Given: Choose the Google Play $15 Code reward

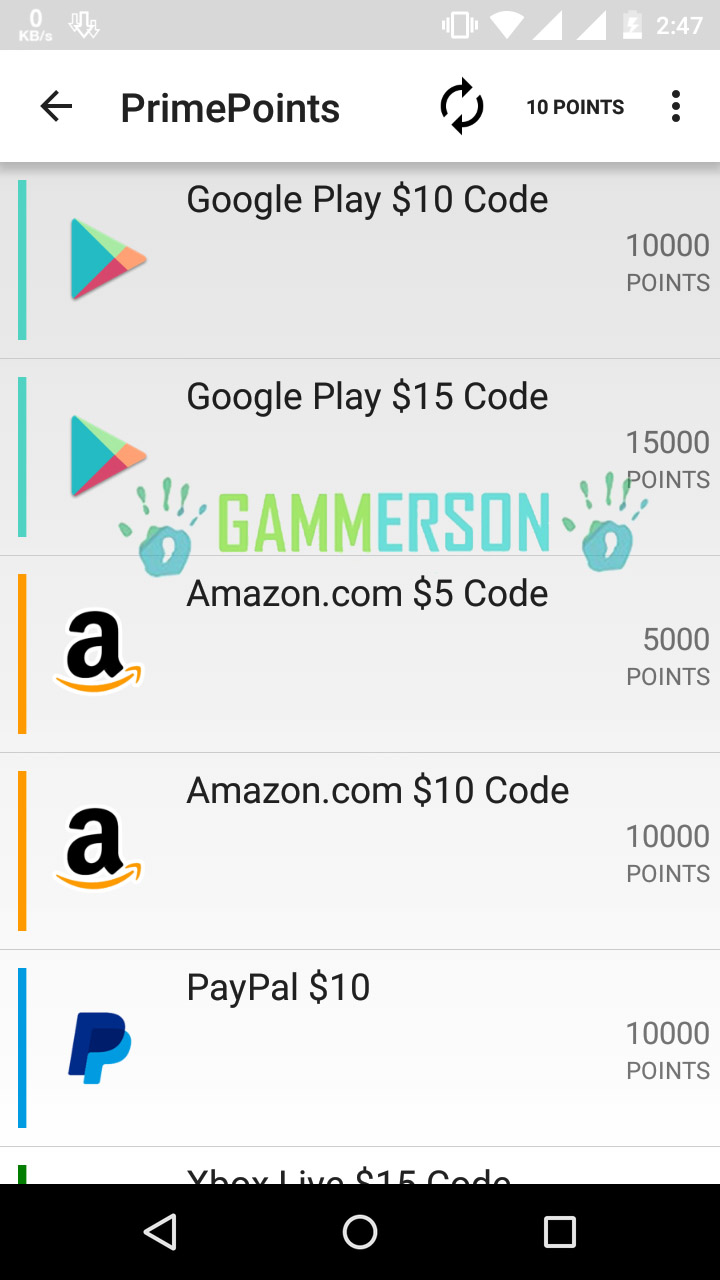Looking at the screenshot, I should point(360,458).
